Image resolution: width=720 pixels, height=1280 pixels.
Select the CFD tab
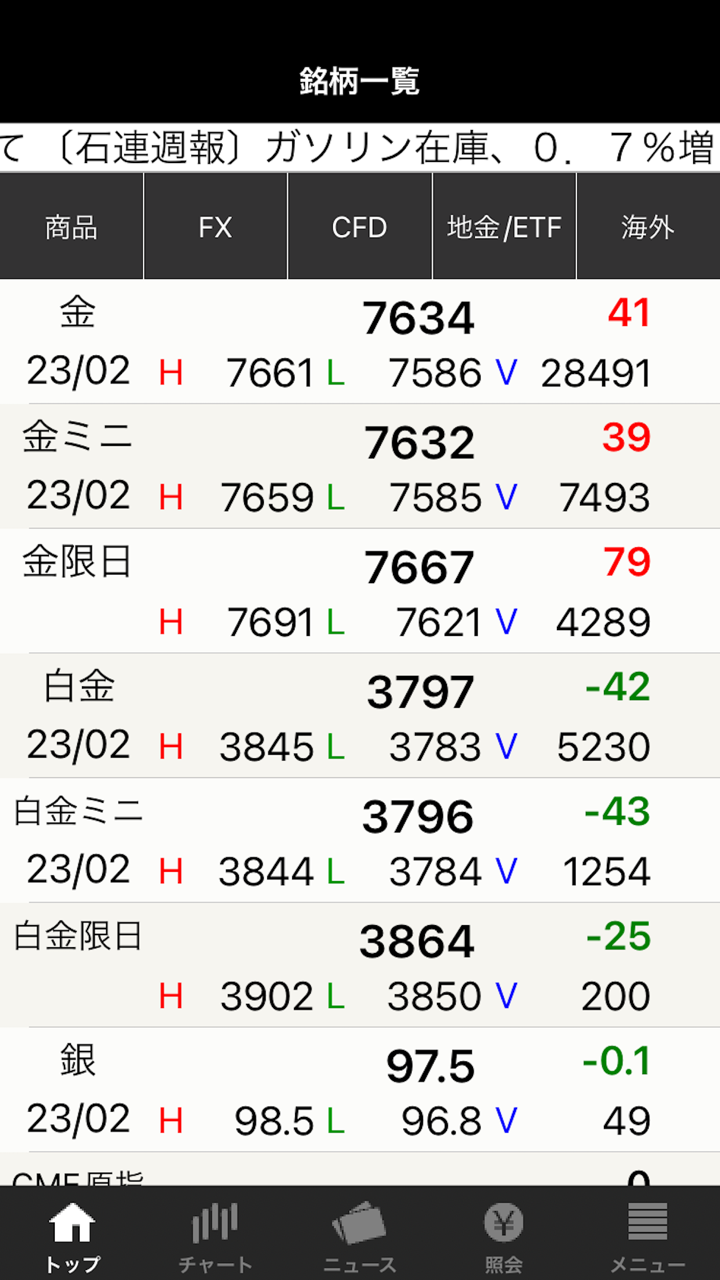tap(359, 227)
